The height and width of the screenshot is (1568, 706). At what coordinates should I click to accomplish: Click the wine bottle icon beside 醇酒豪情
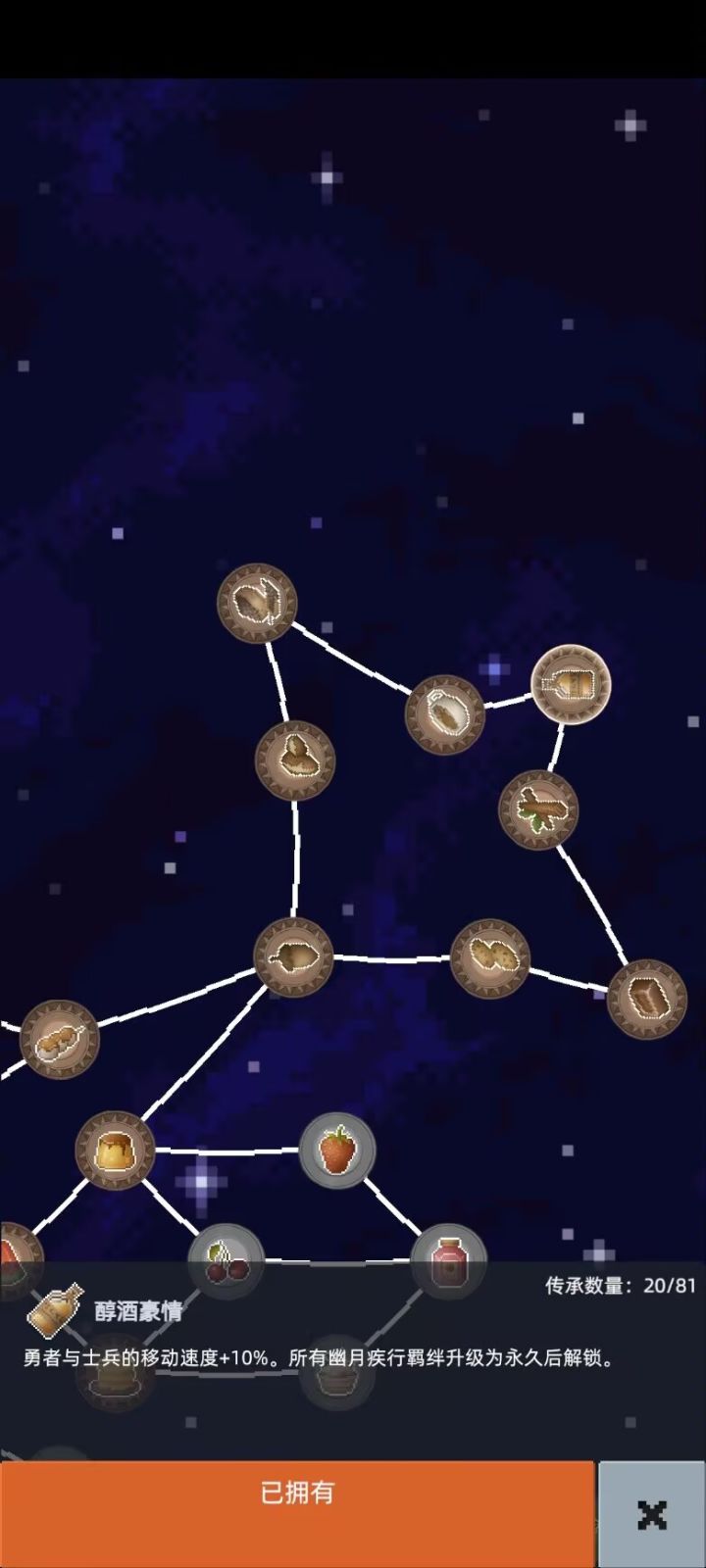(54, 1313)
